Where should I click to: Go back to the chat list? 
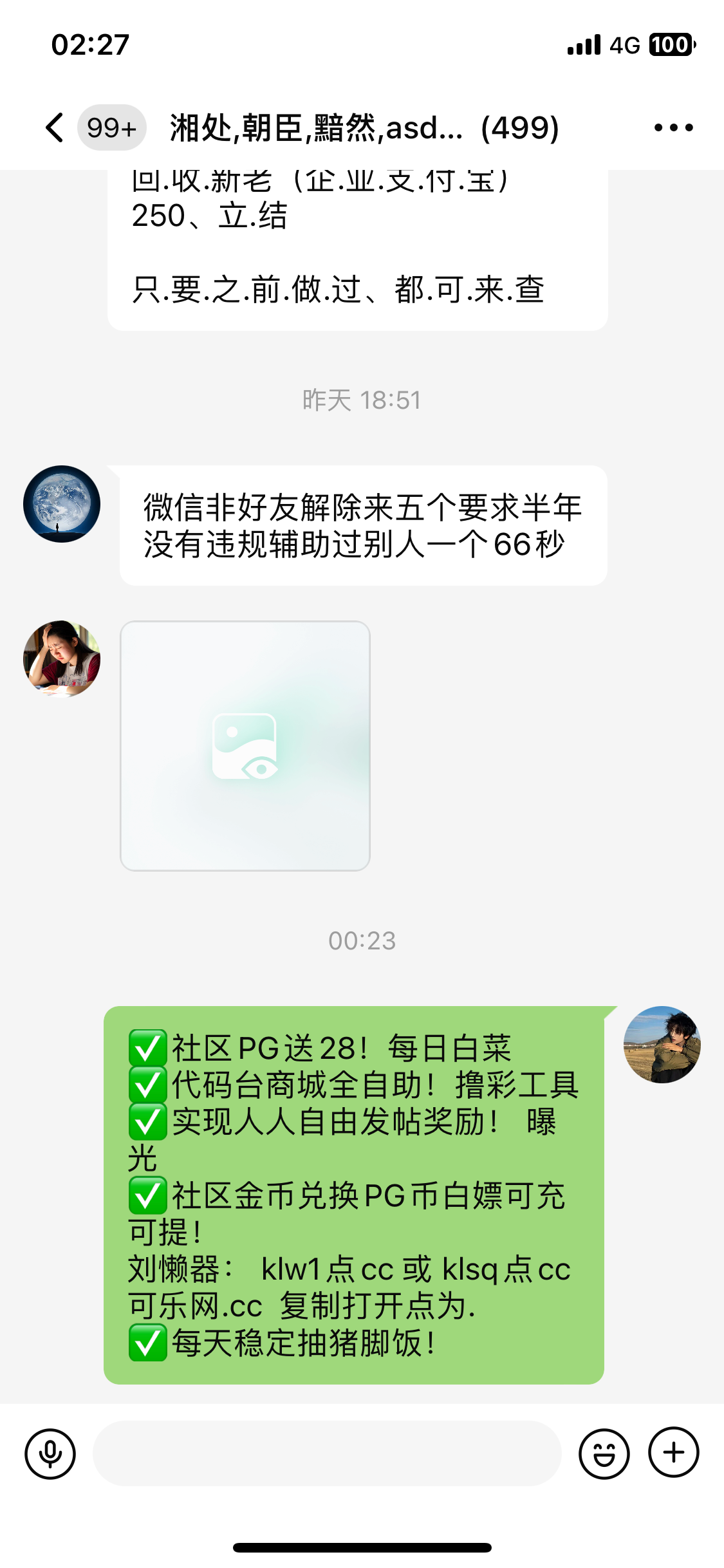coord(55,127)
